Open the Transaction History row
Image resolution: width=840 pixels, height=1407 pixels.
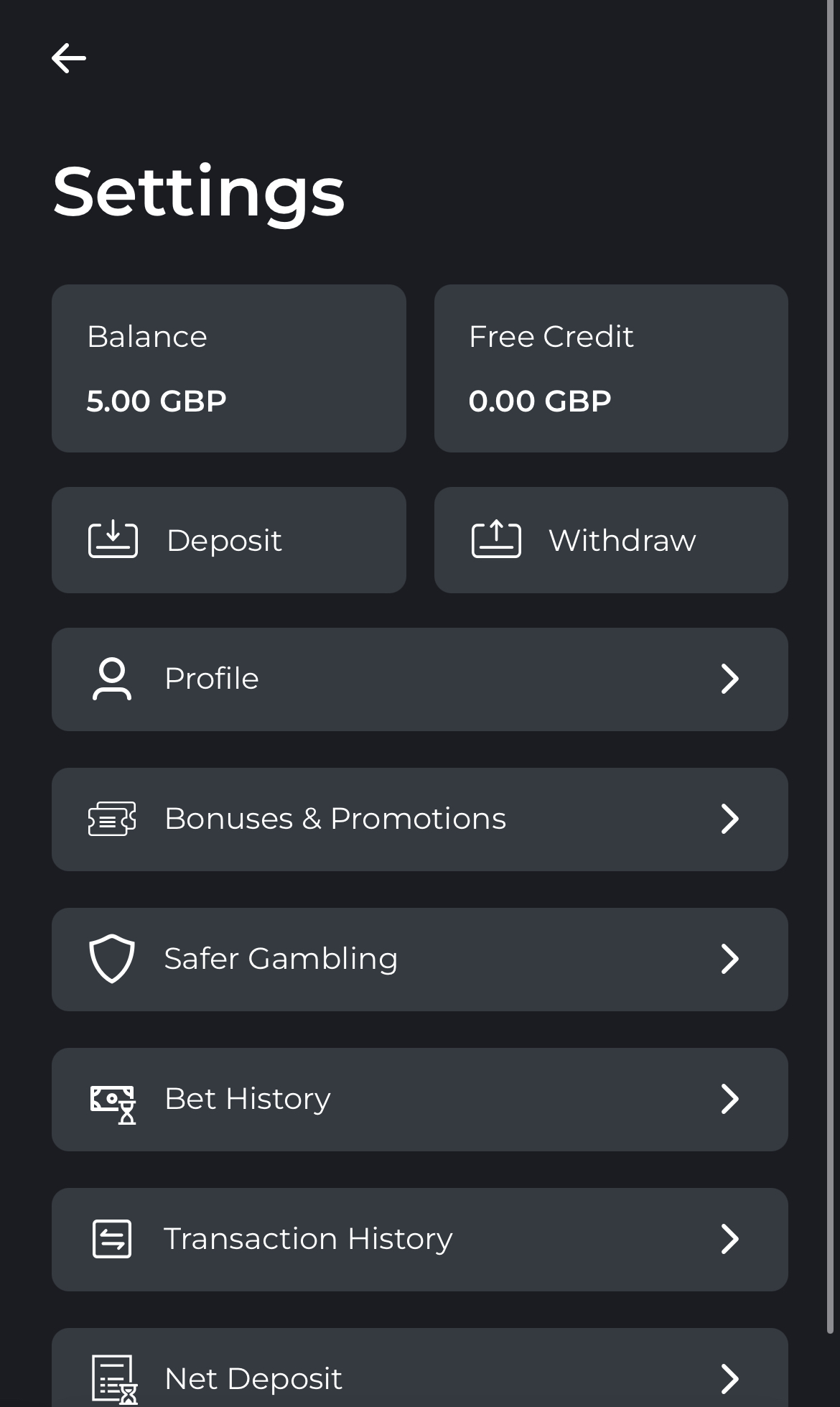420,1238
